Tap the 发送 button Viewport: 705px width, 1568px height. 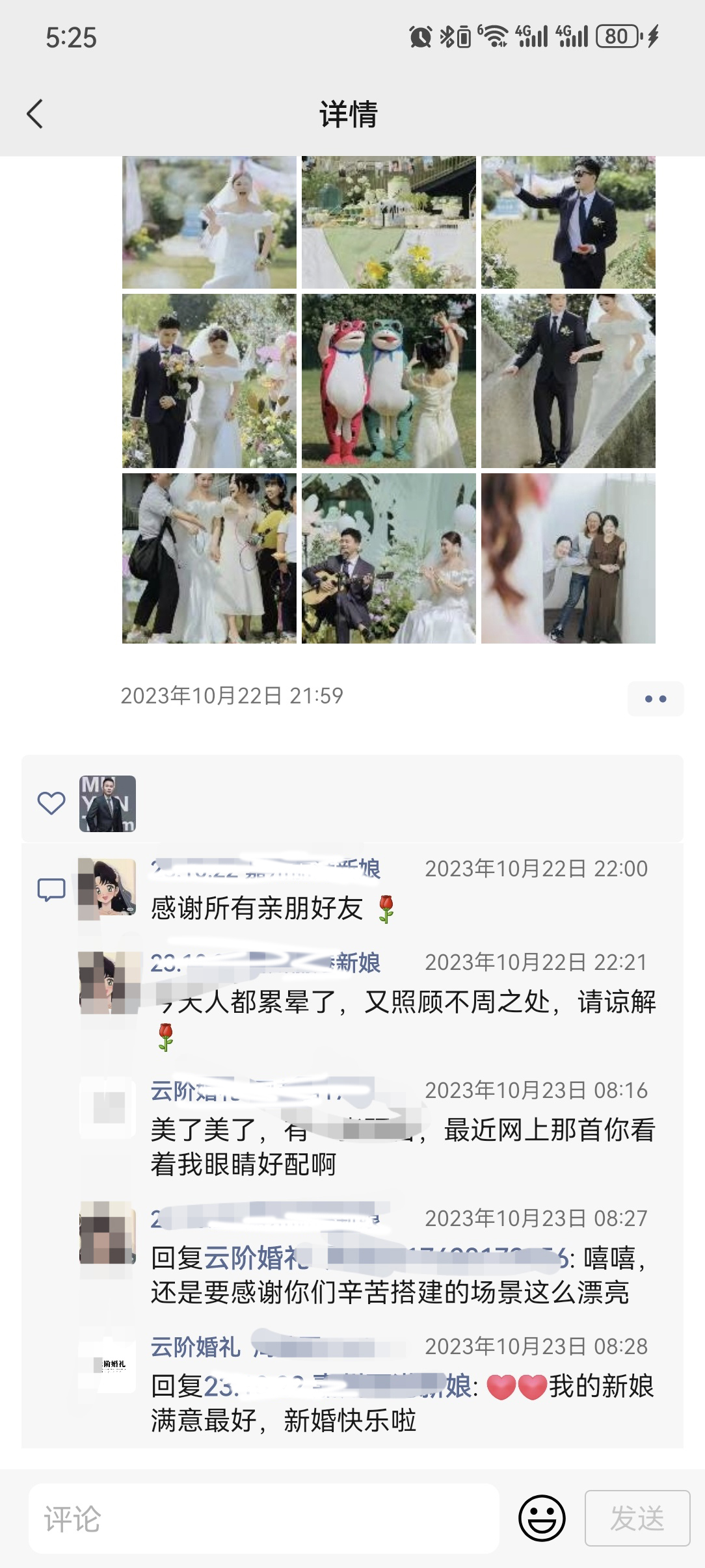coord(637,1519)
